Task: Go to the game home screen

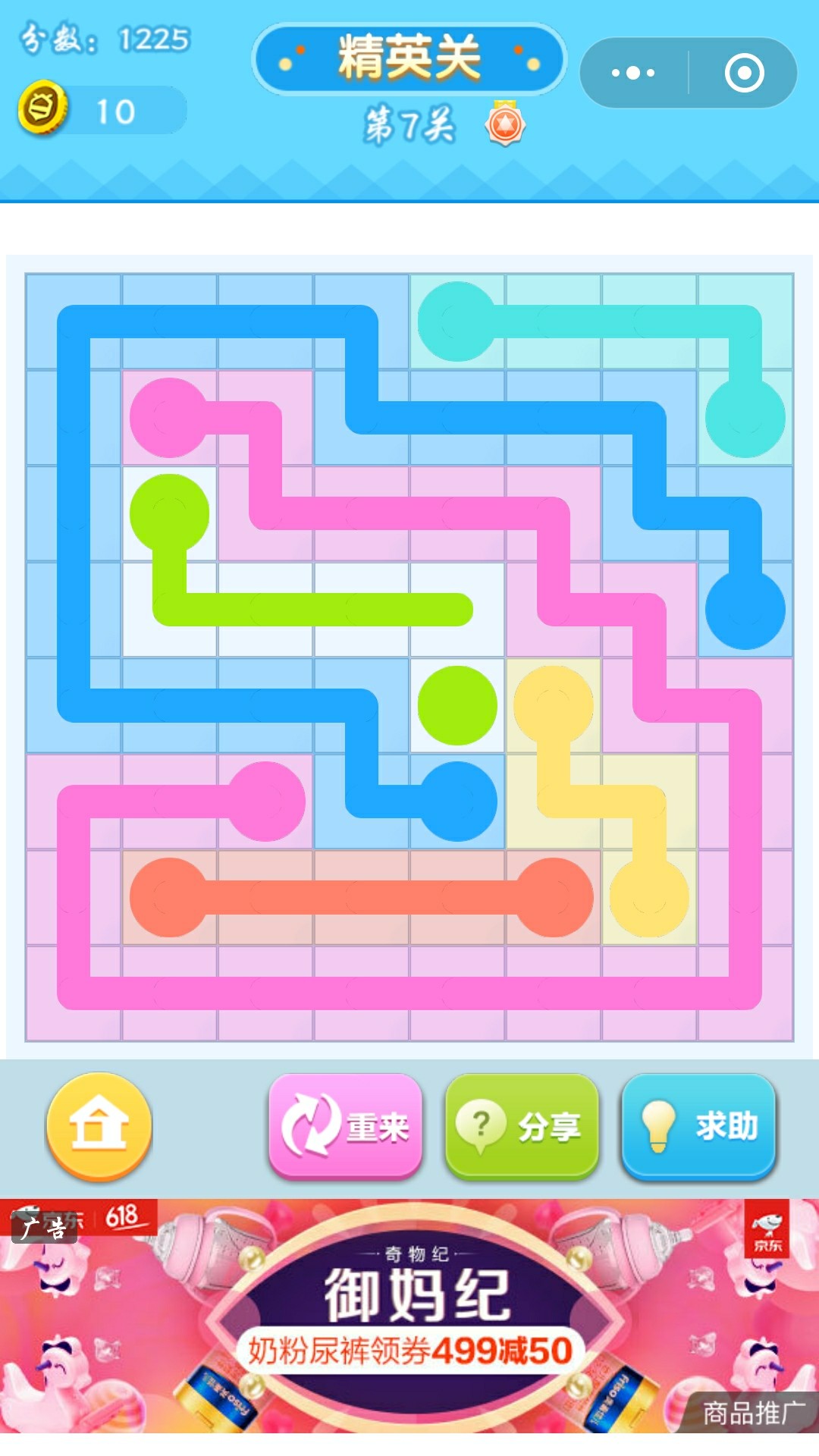Action: [x=99, y=1126]
